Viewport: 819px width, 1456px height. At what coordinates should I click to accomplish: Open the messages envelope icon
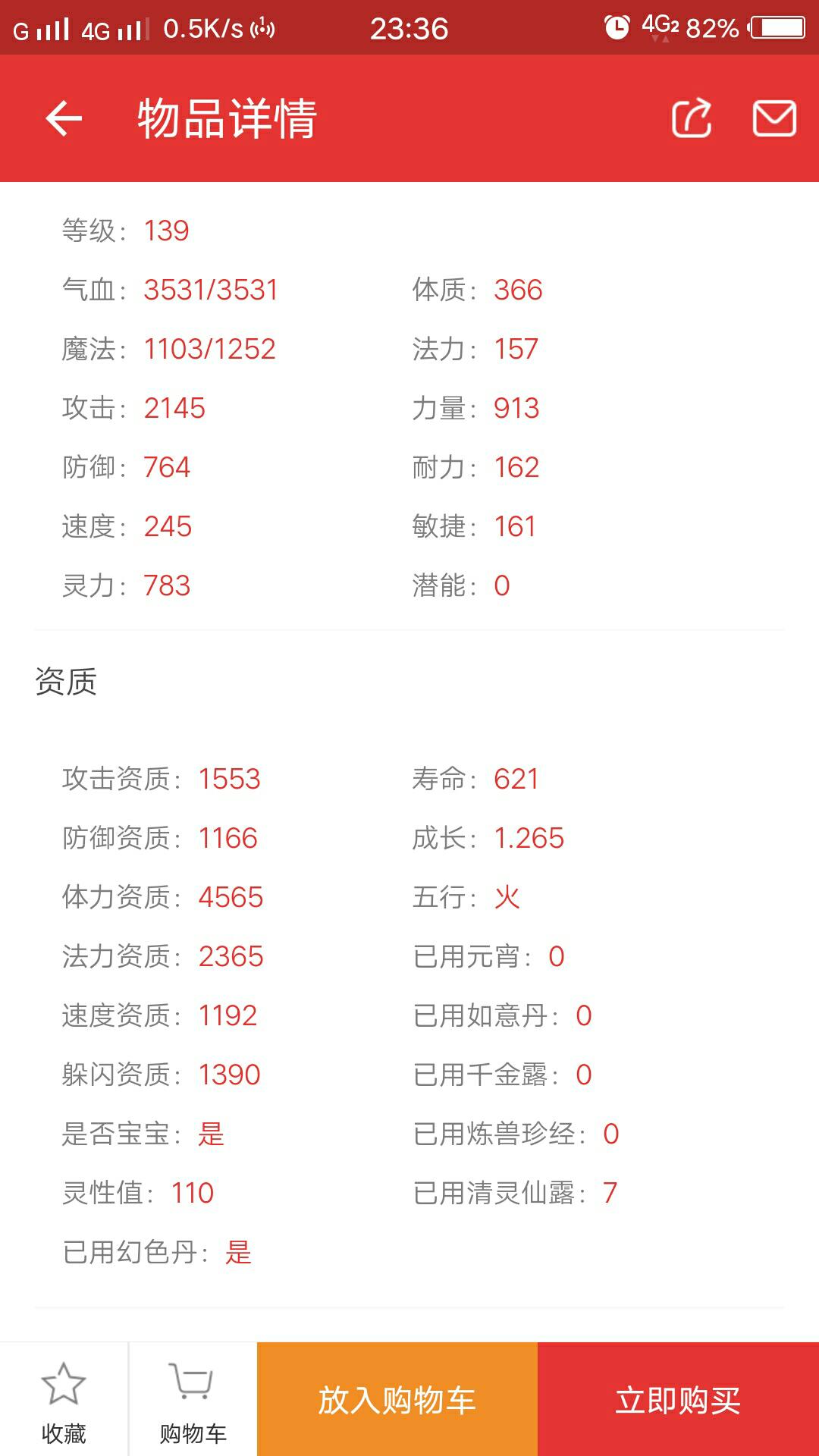[774, 118]
